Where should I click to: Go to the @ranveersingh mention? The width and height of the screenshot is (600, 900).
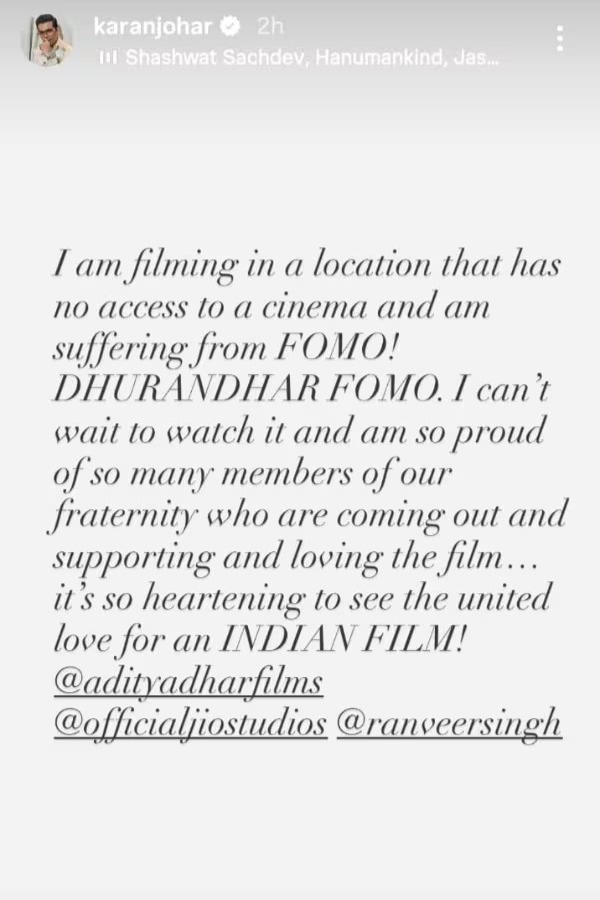[450, 726]
